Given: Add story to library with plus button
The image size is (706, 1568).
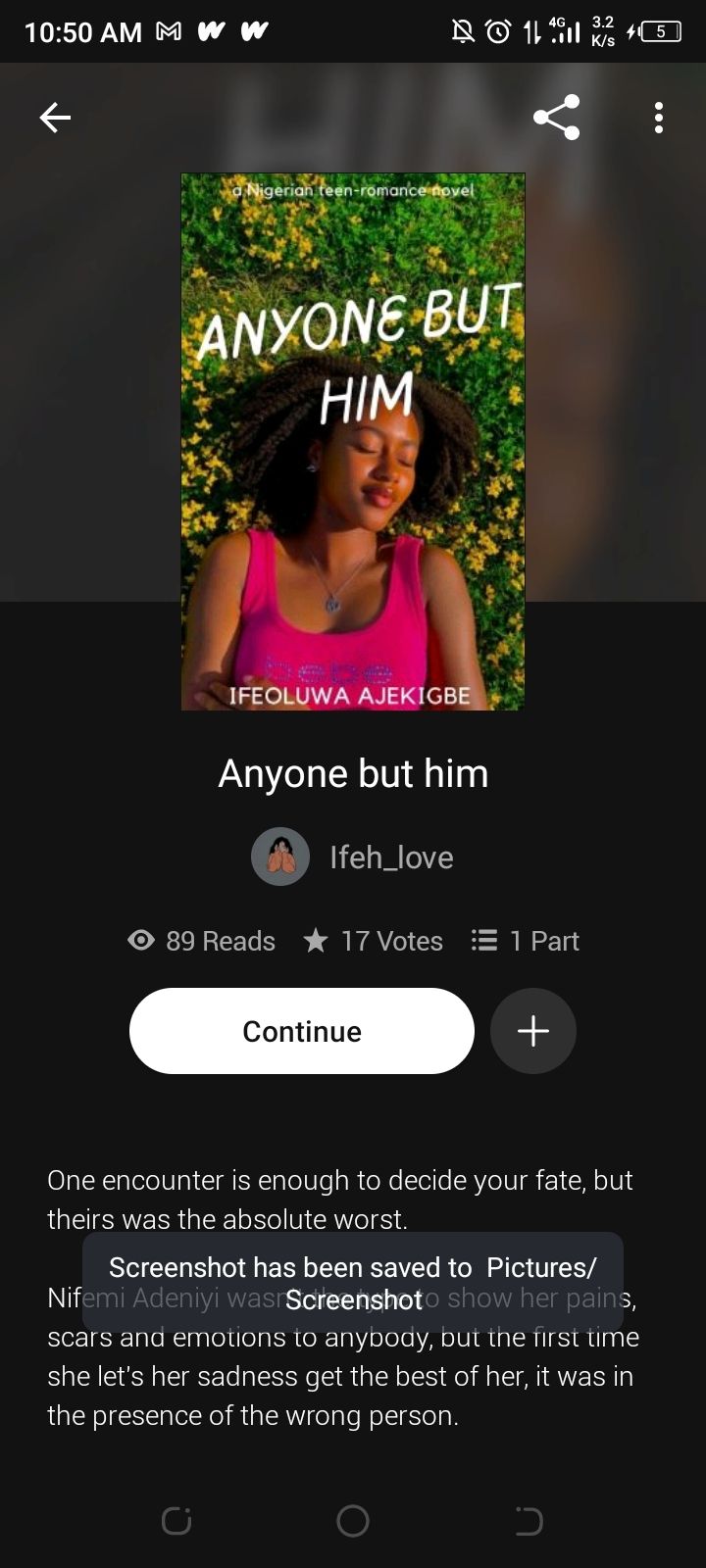Looking at the screenshot, I should pyautogui.click(x=532, y=1031).
